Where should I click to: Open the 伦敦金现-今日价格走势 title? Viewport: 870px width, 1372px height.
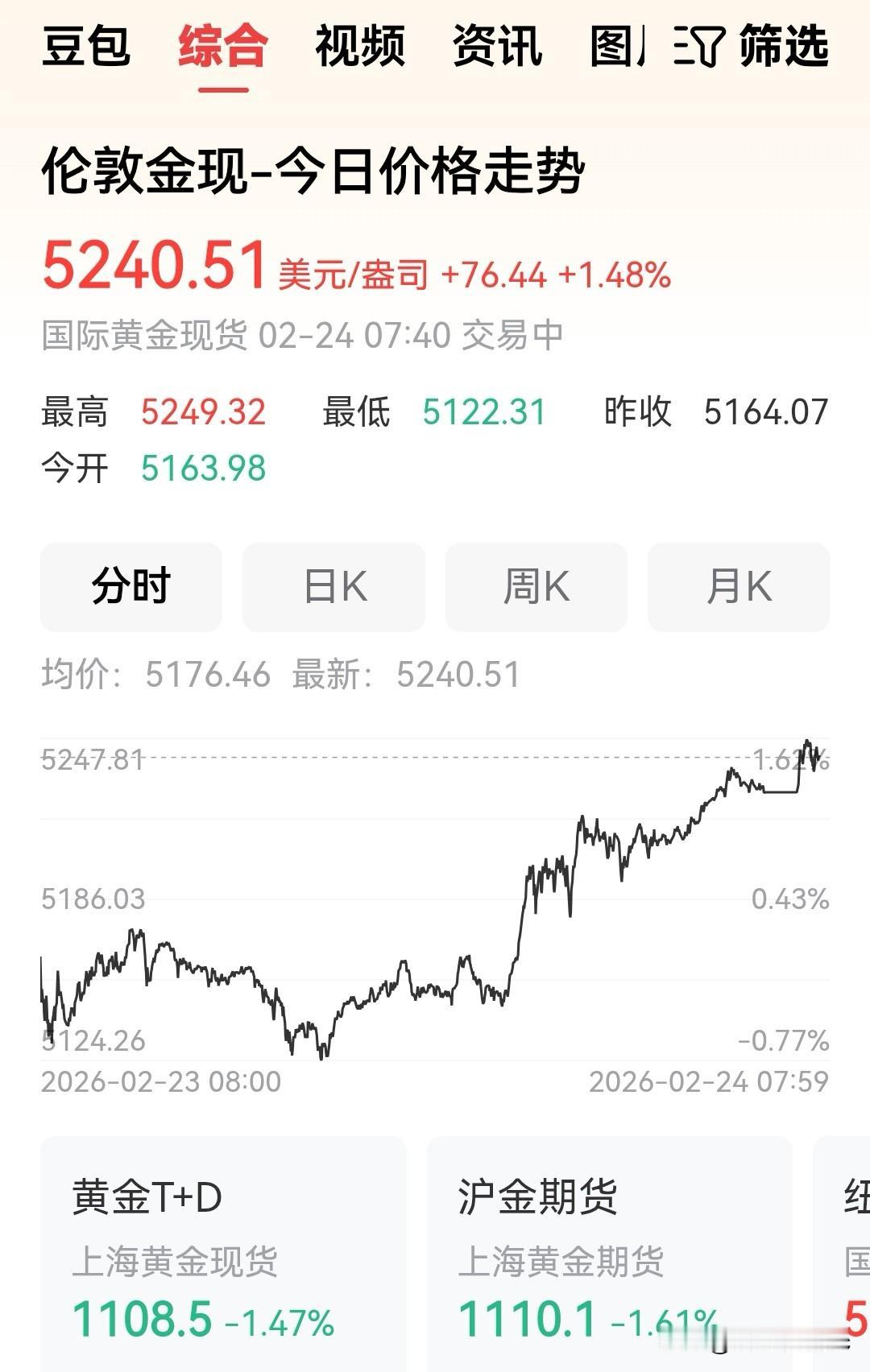click(x=317, y=171)
